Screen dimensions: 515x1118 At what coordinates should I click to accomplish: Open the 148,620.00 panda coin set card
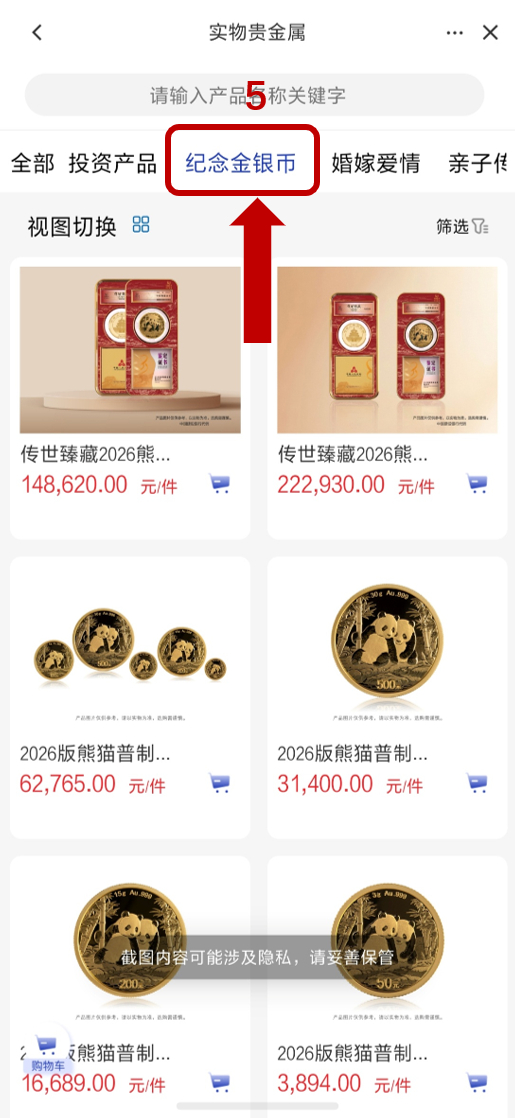130,398
